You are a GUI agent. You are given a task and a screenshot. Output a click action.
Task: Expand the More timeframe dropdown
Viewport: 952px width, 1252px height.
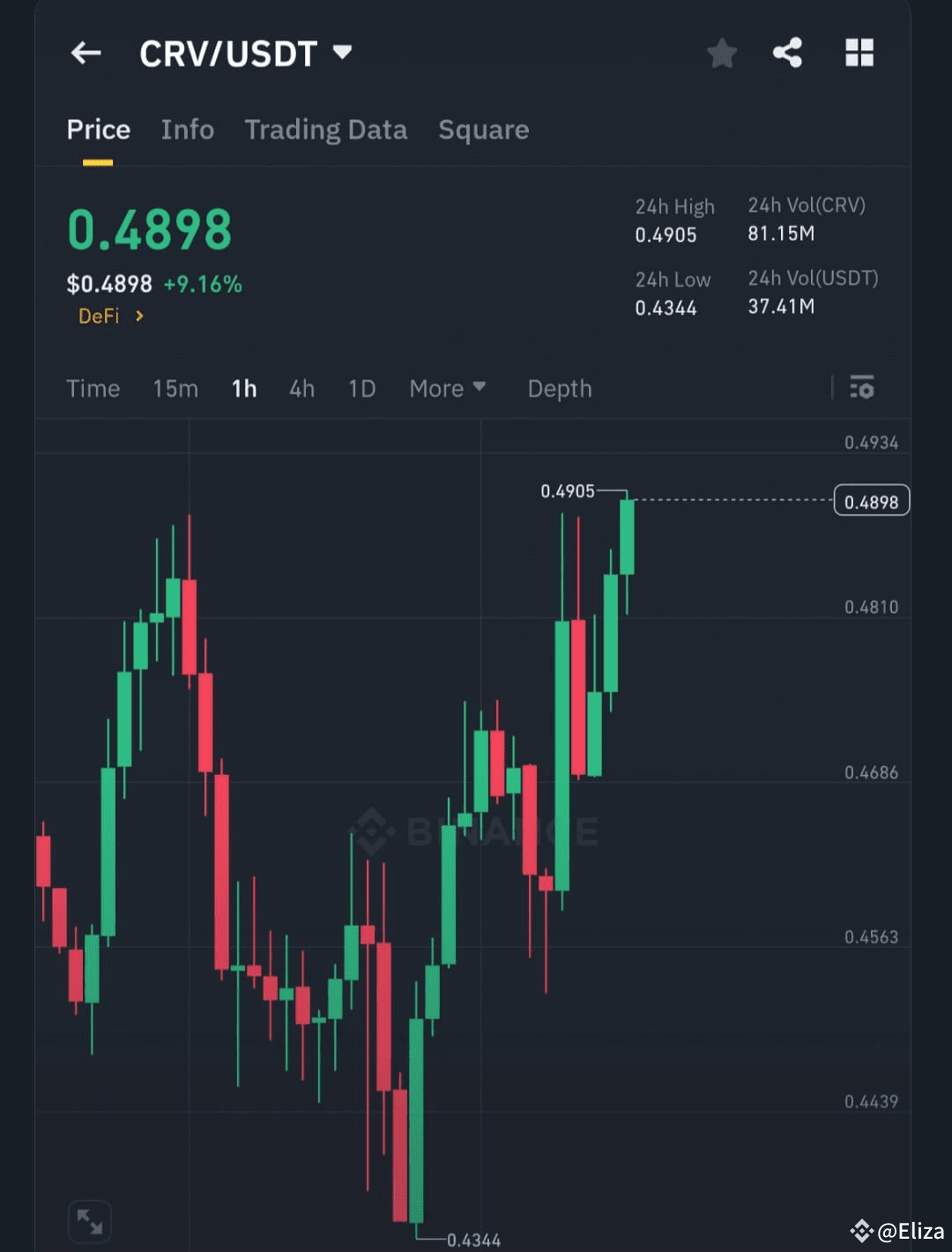pos(447,388)
